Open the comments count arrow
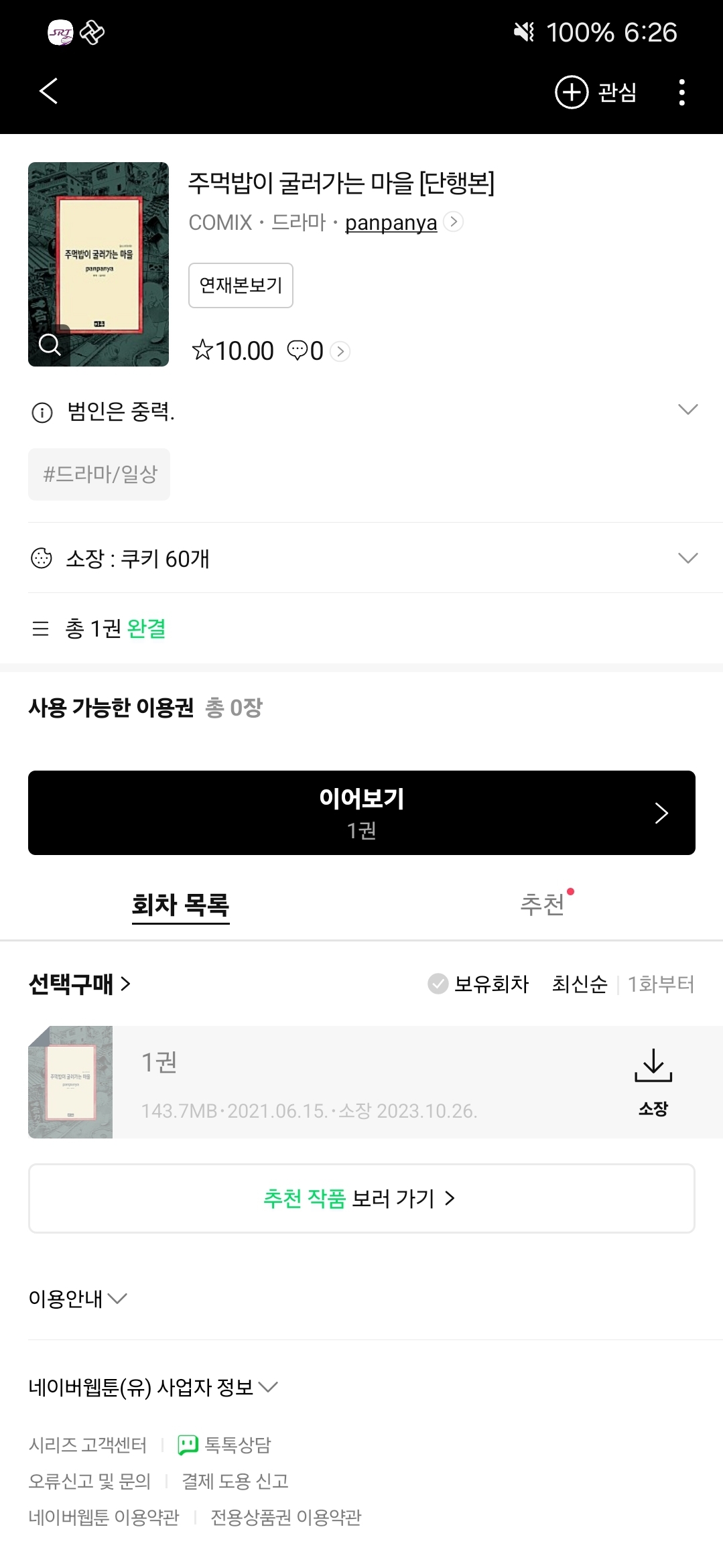Image resolution: width=723 pixels, height=1568 pixels. (x=340, y=351)
